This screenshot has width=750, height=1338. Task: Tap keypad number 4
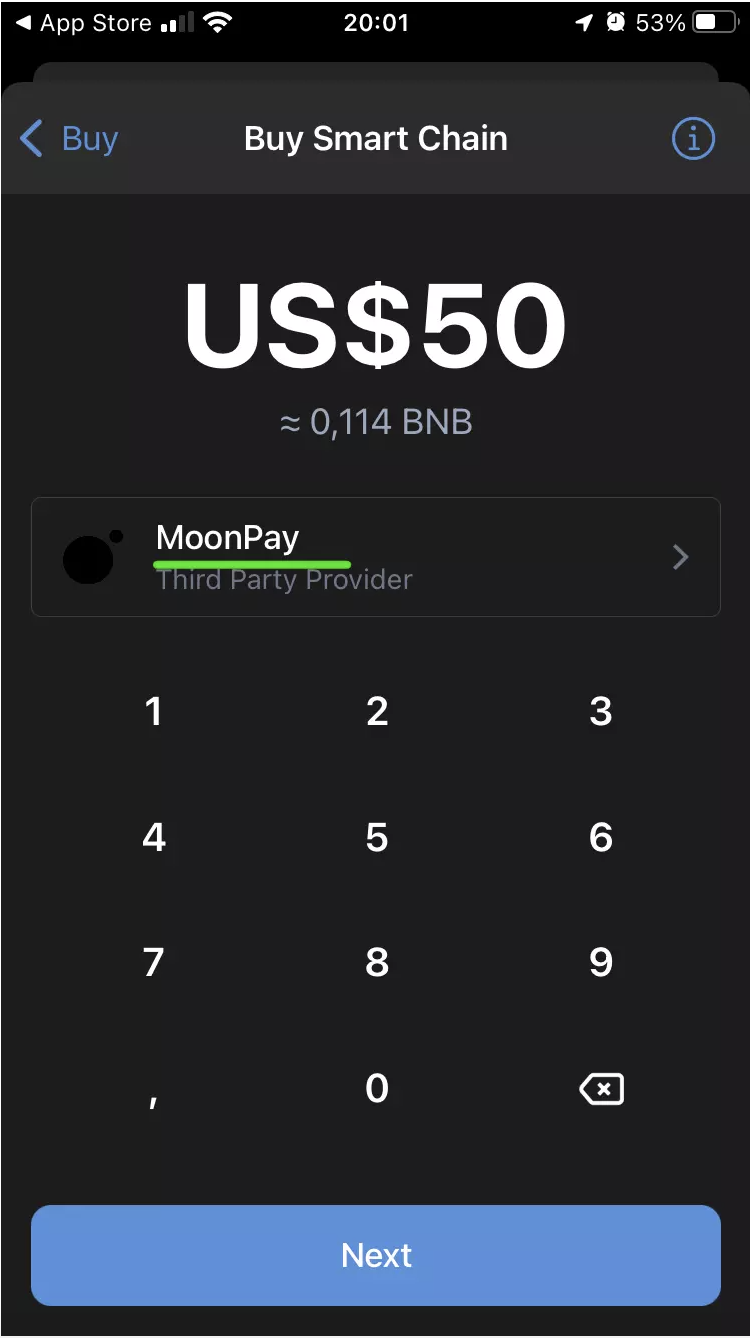(x=153, y=837)
